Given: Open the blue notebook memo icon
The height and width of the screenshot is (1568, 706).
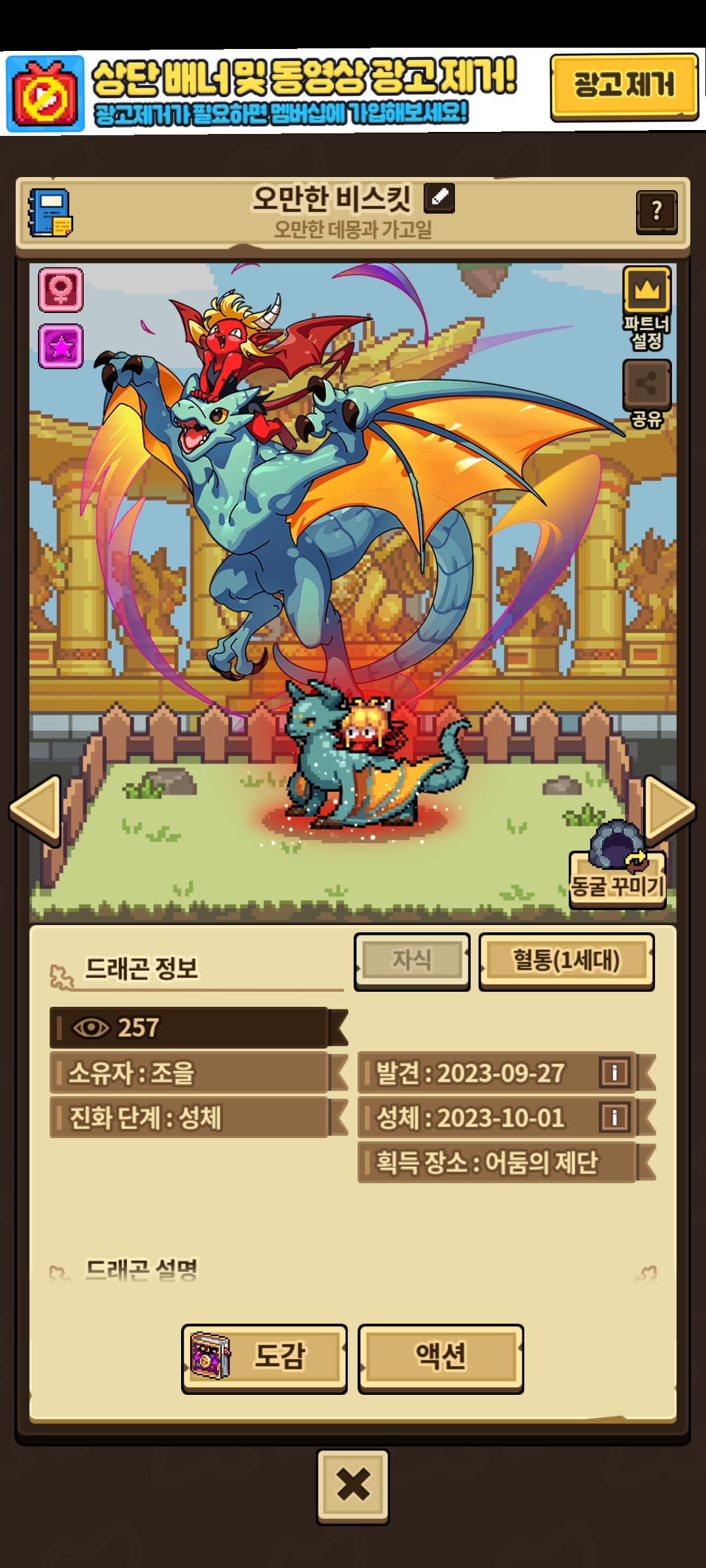Looking at the screenshot, I should [x=50, y=214].
